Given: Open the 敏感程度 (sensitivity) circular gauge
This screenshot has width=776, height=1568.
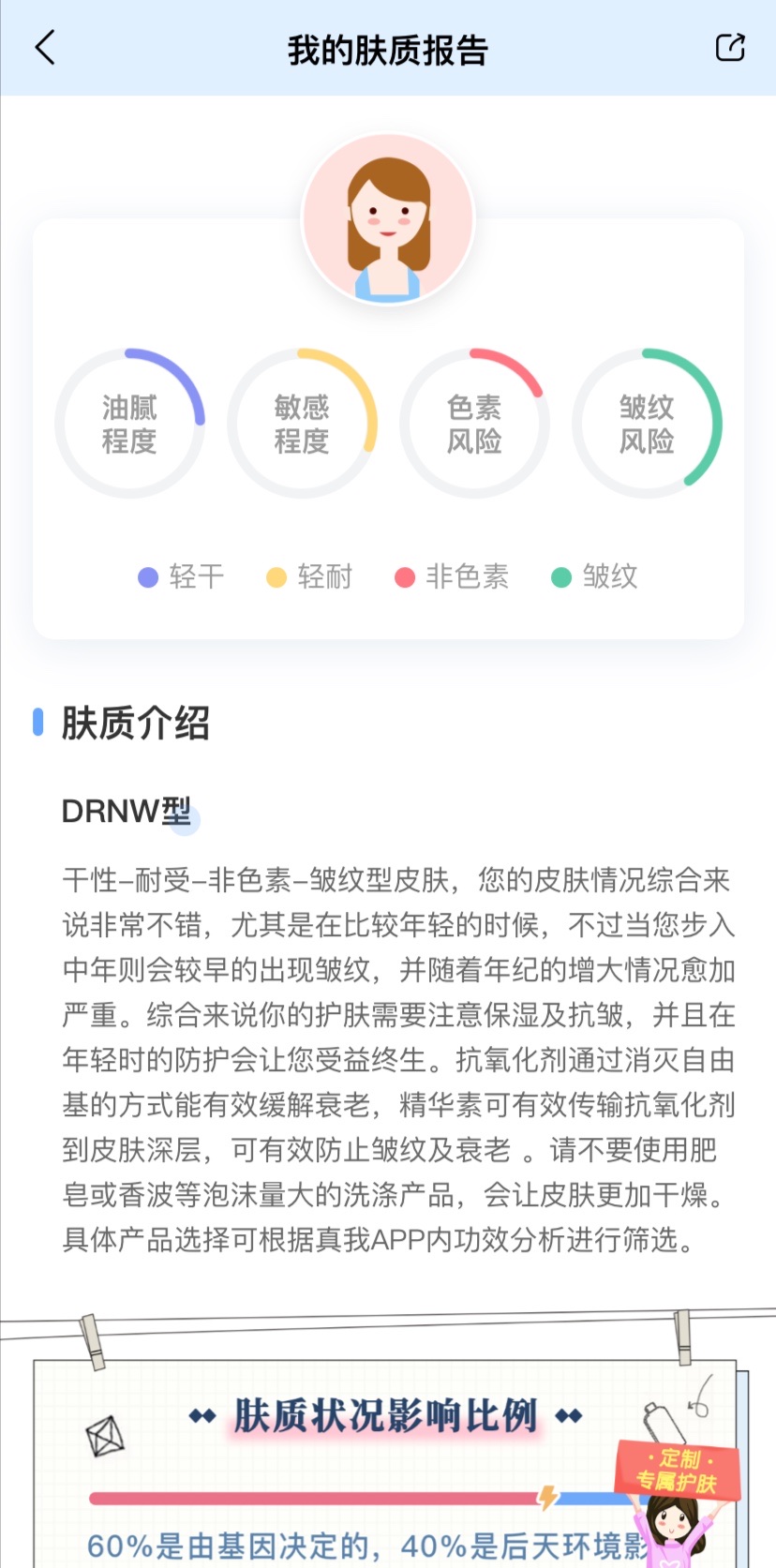Looking at the screenshot, I should tap(303, 423).
